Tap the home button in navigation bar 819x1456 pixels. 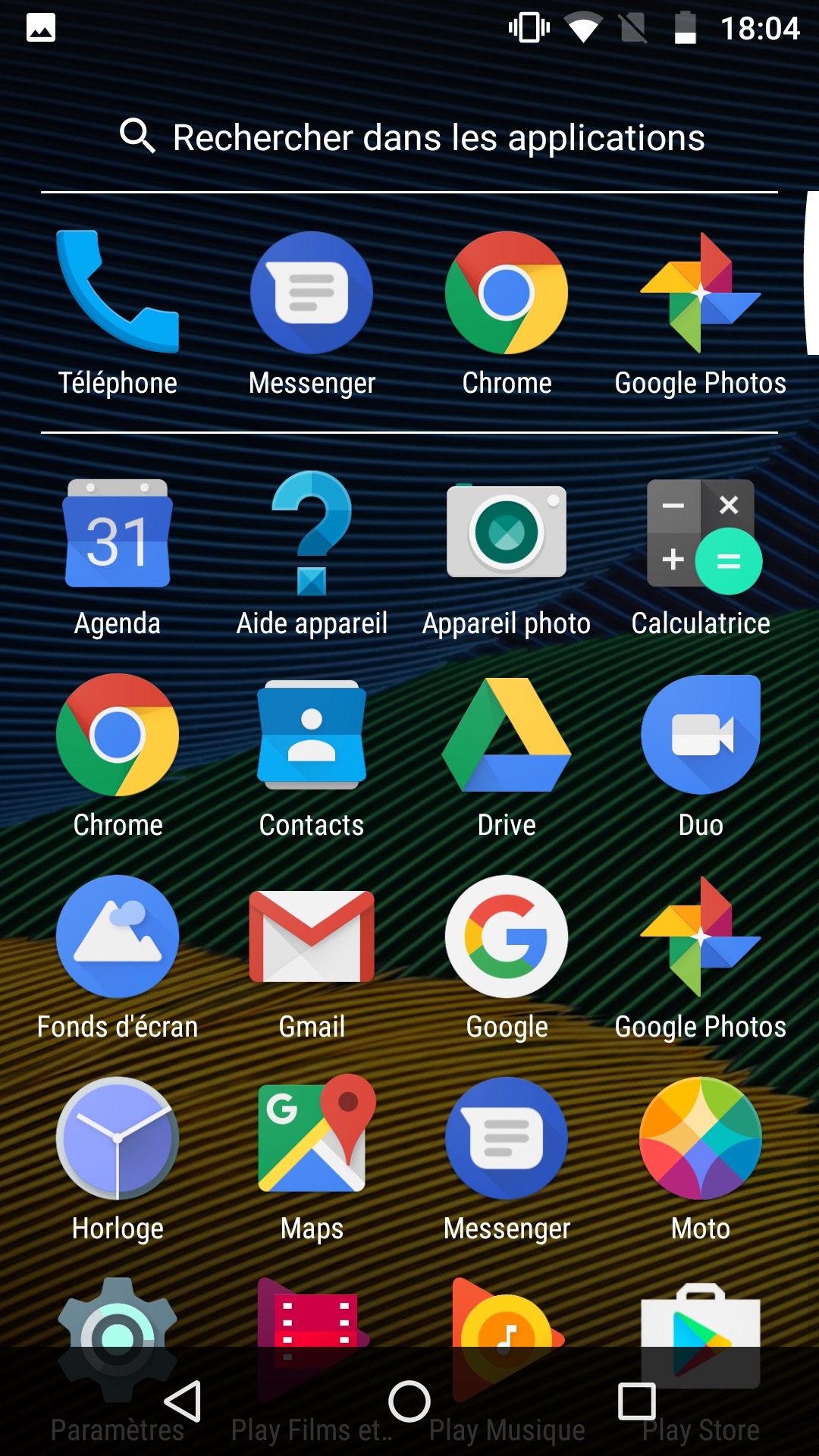409,1401
